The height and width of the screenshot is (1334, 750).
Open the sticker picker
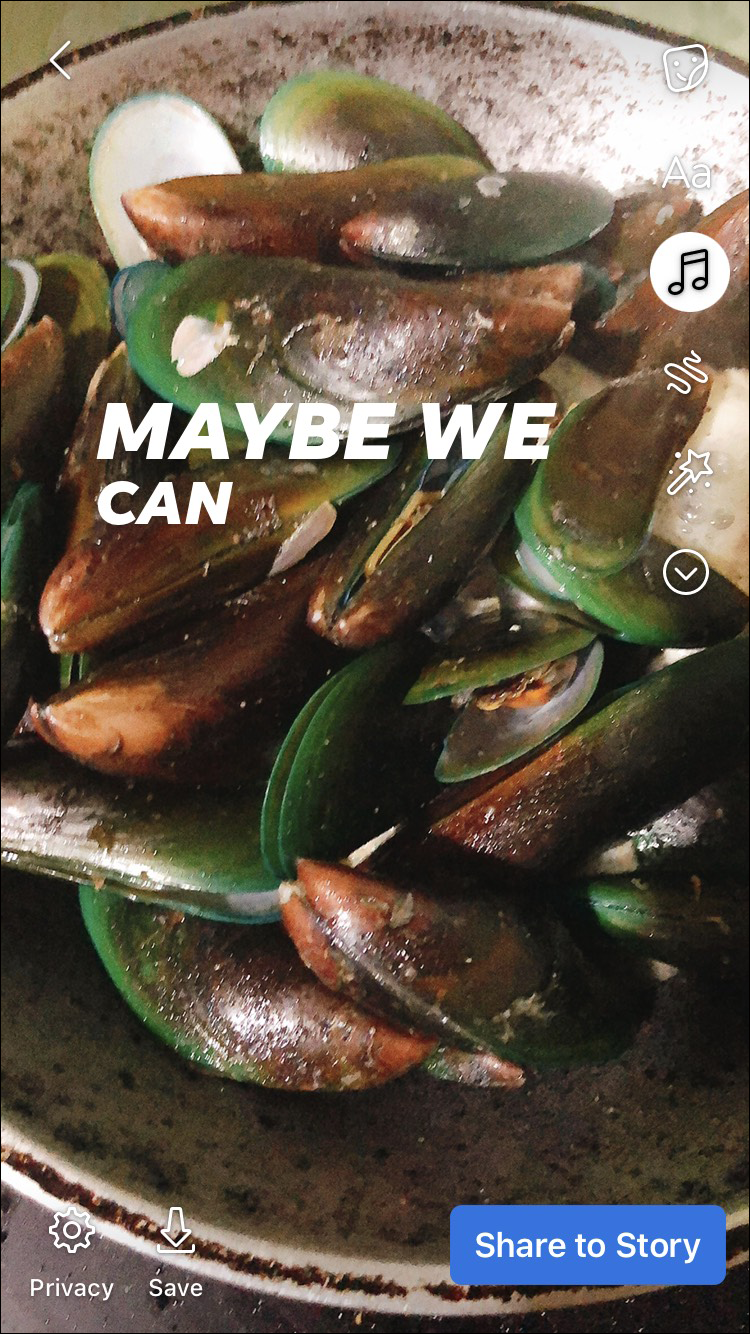pyautogui.click(x=686, y=69)
